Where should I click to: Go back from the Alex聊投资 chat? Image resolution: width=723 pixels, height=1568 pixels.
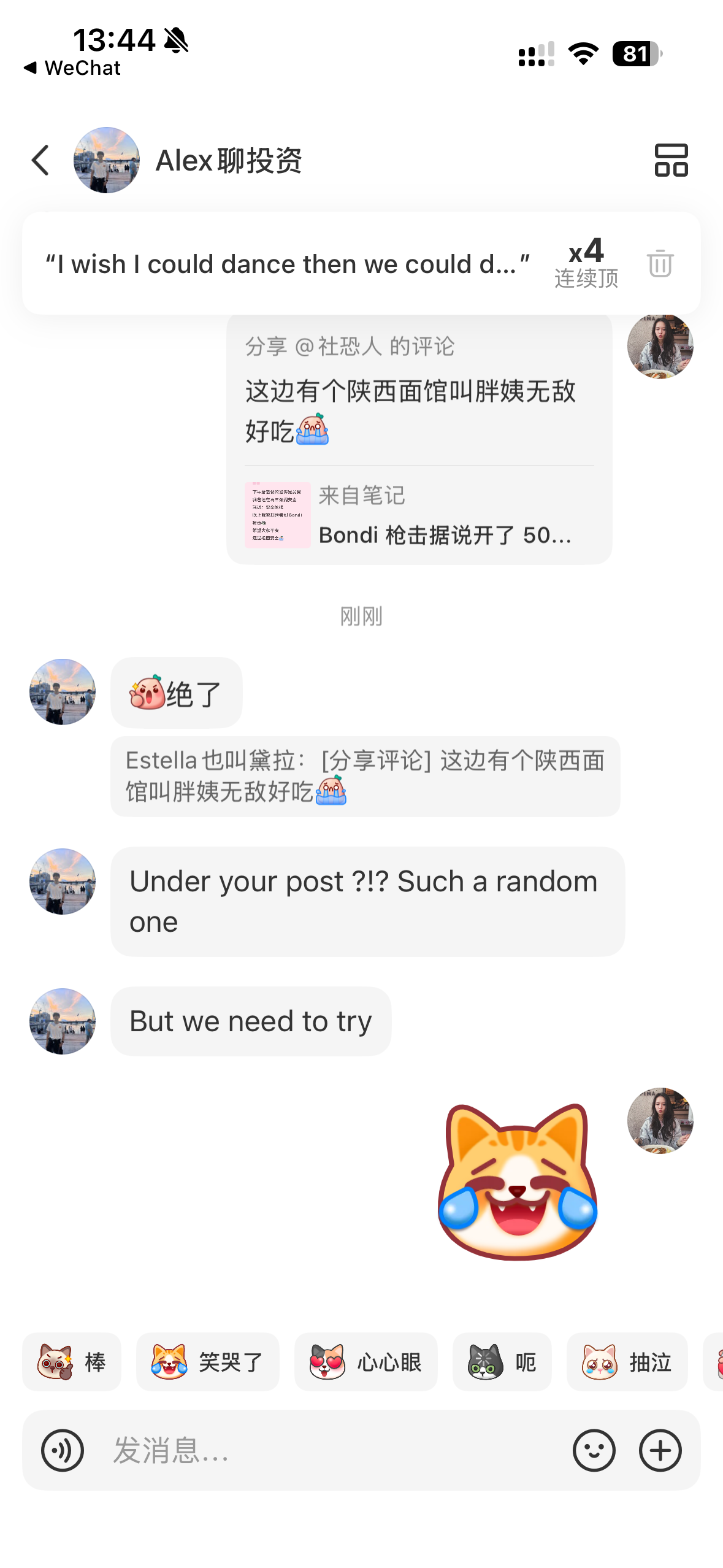[x=40, y=161]
